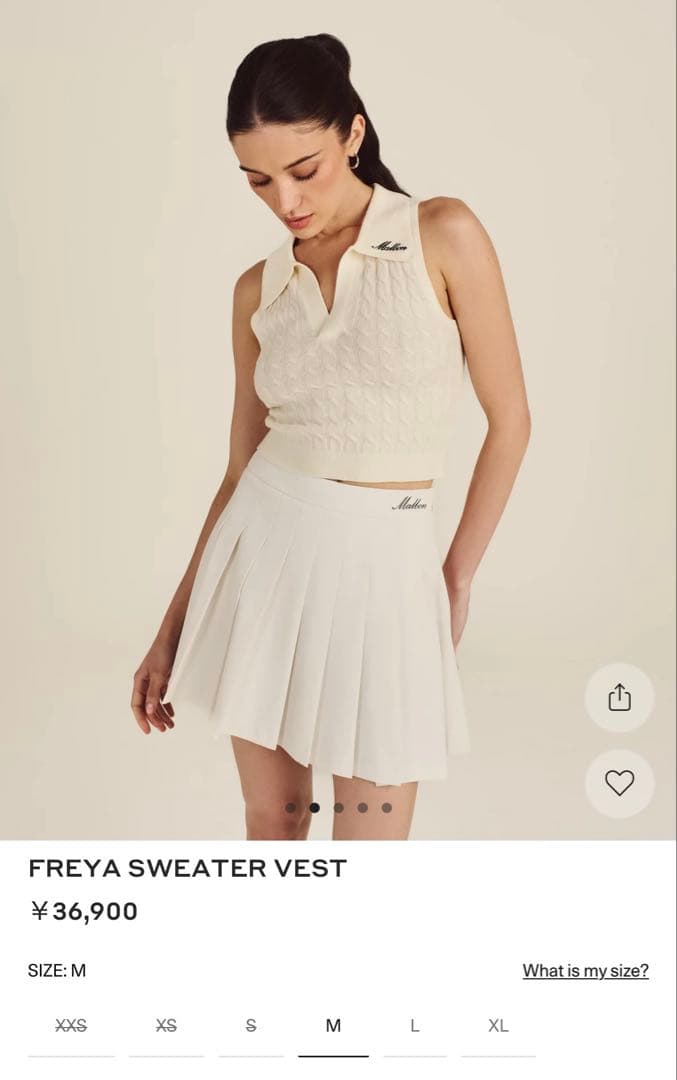Screen dimensions: 677x1080
Task: Select size S
Action: (251, 1025)
